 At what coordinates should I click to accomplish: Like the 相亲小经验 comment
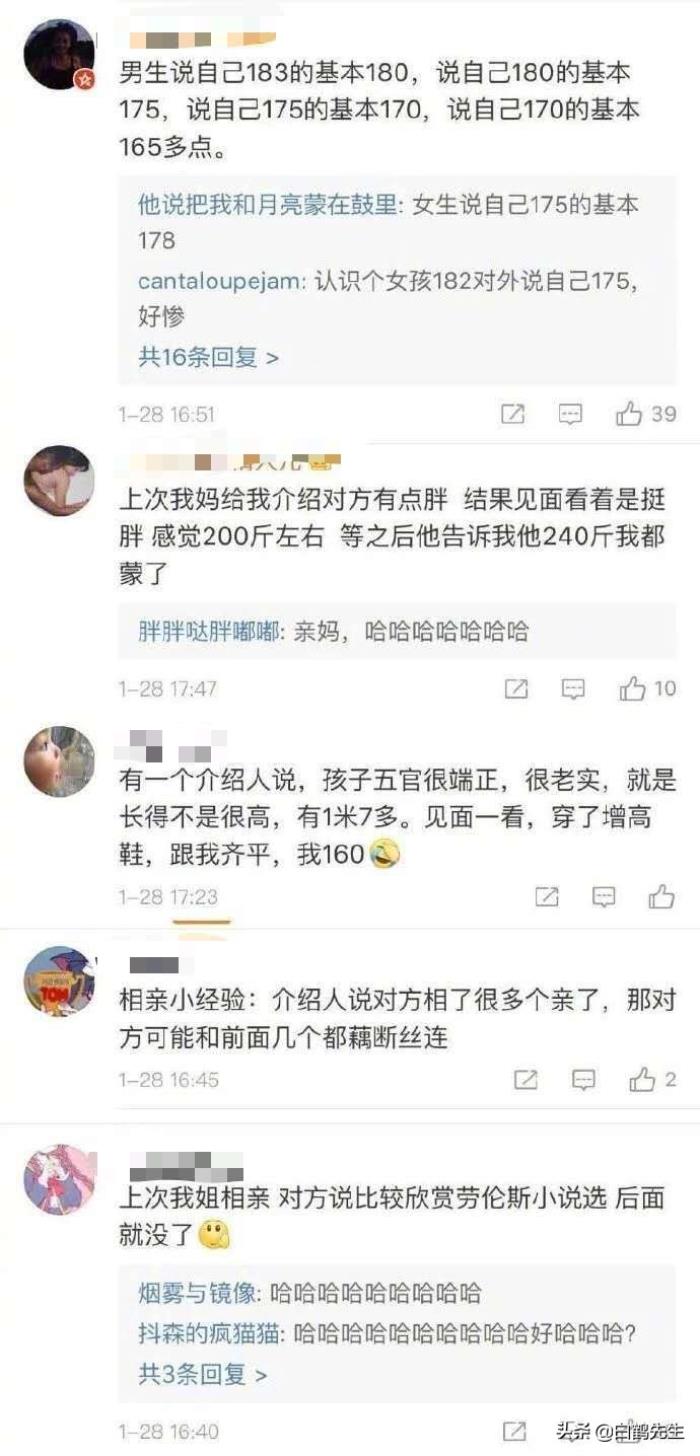641,1080
